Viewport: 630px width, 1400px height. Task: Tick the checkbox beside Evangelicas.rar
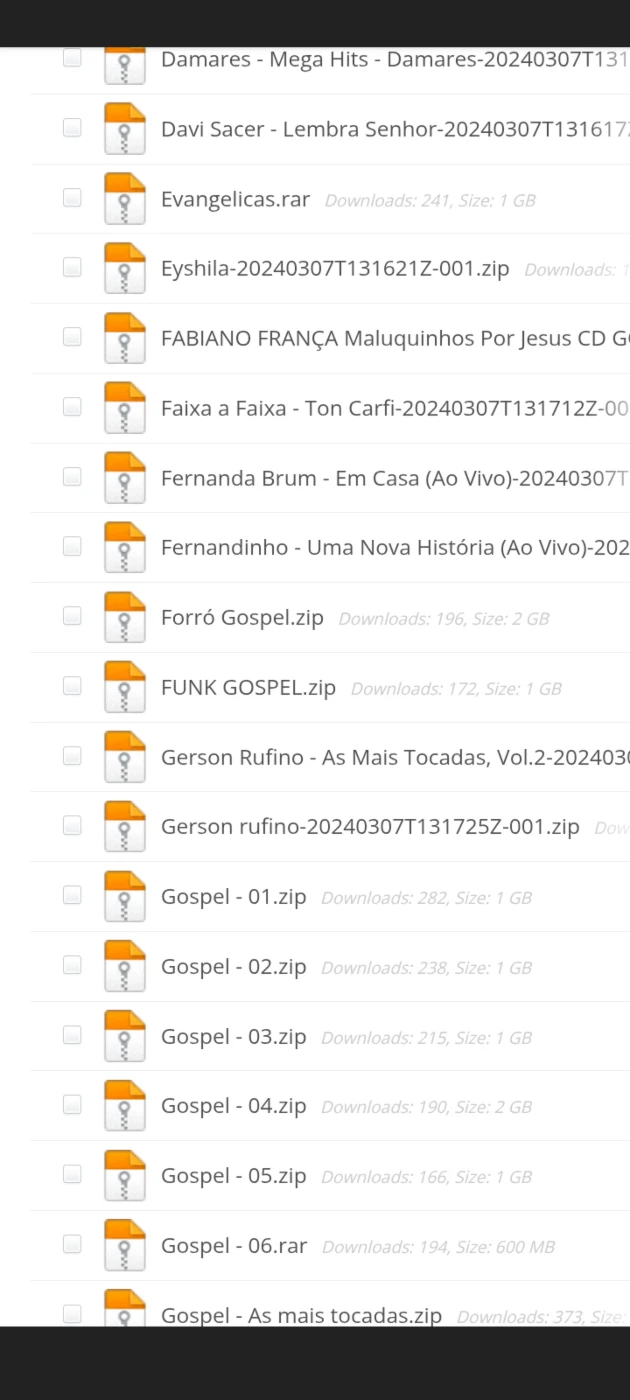point(71,197)
